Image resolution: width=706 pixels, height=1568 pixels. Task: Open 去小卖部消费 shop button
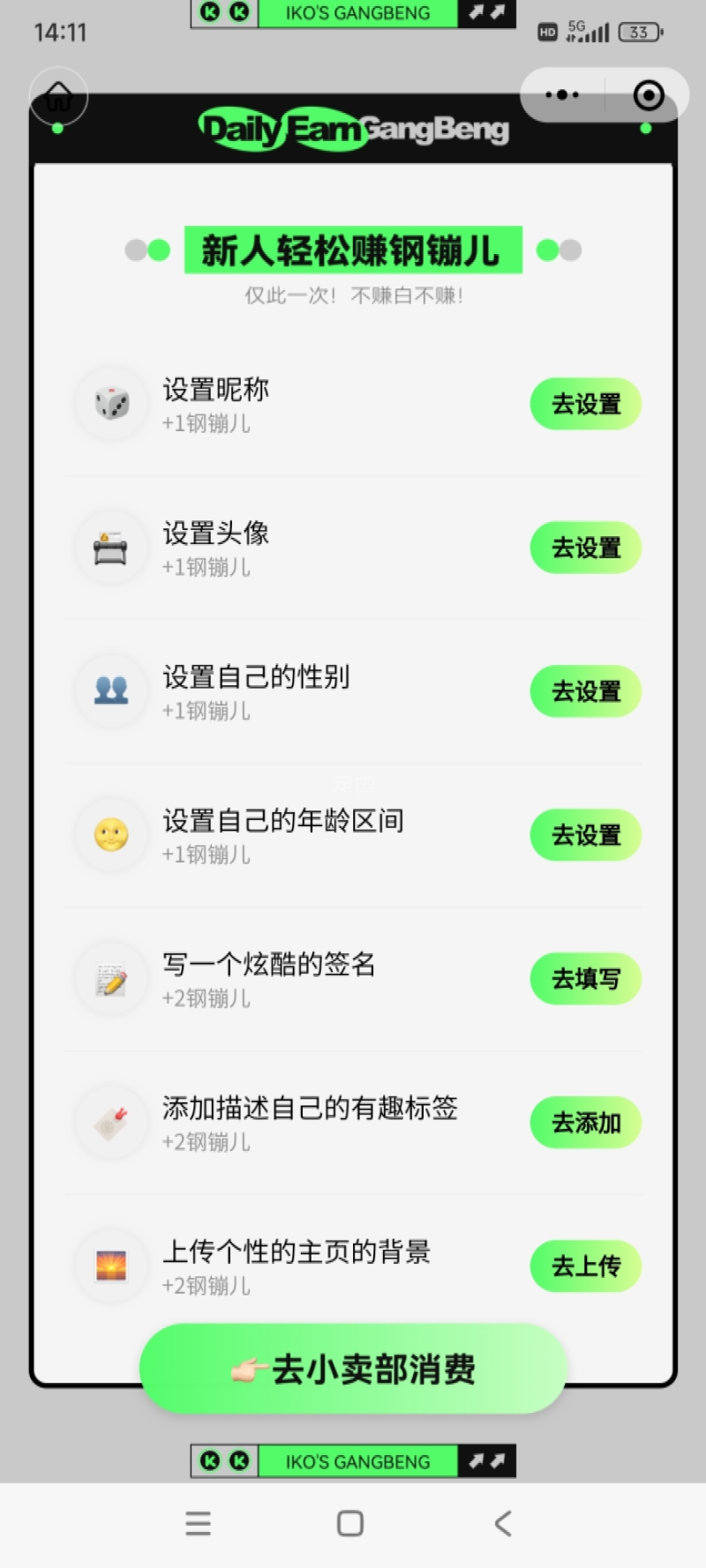click(353, 1369)
